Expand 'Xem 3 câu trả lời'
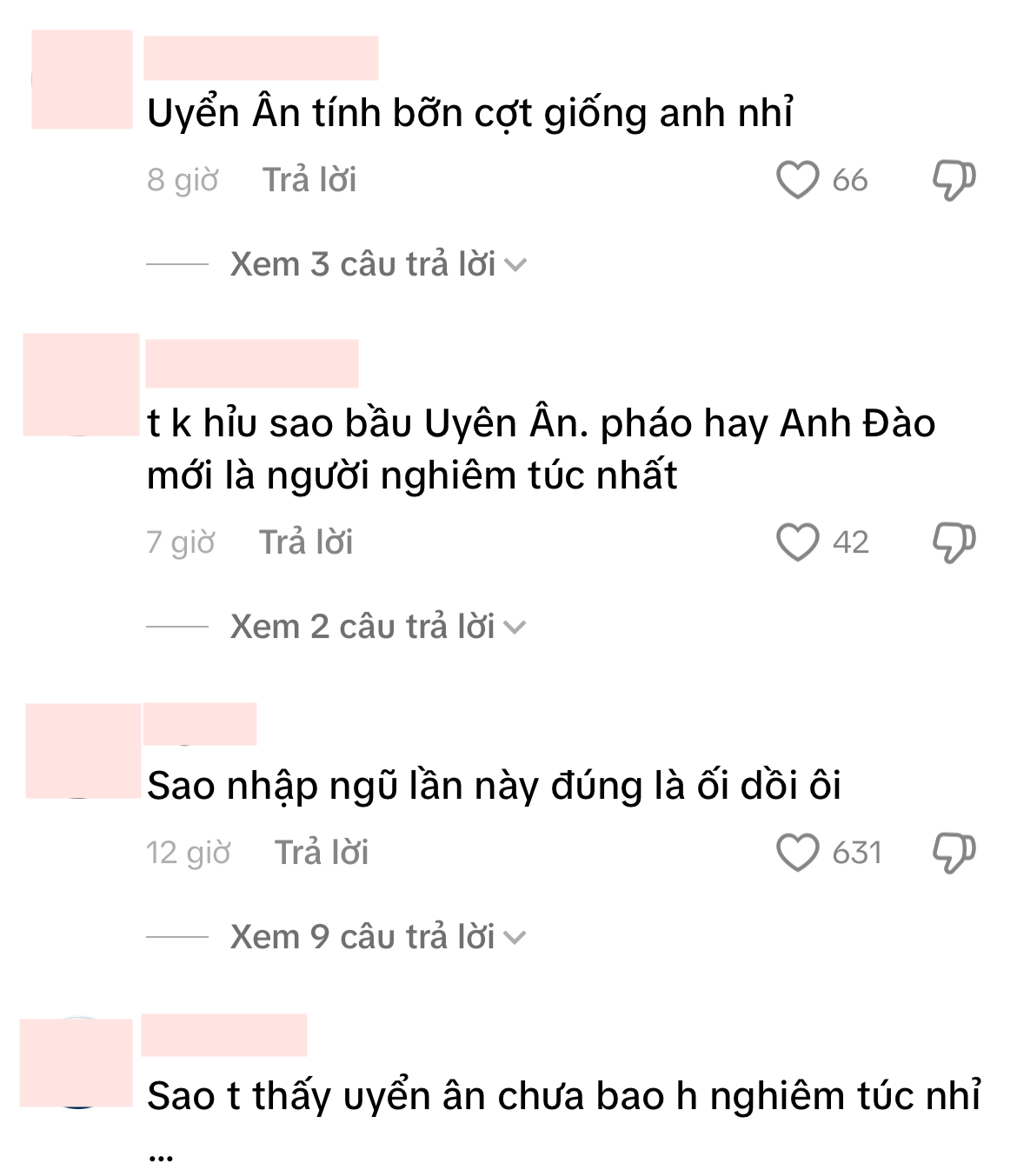 point(378,264)
